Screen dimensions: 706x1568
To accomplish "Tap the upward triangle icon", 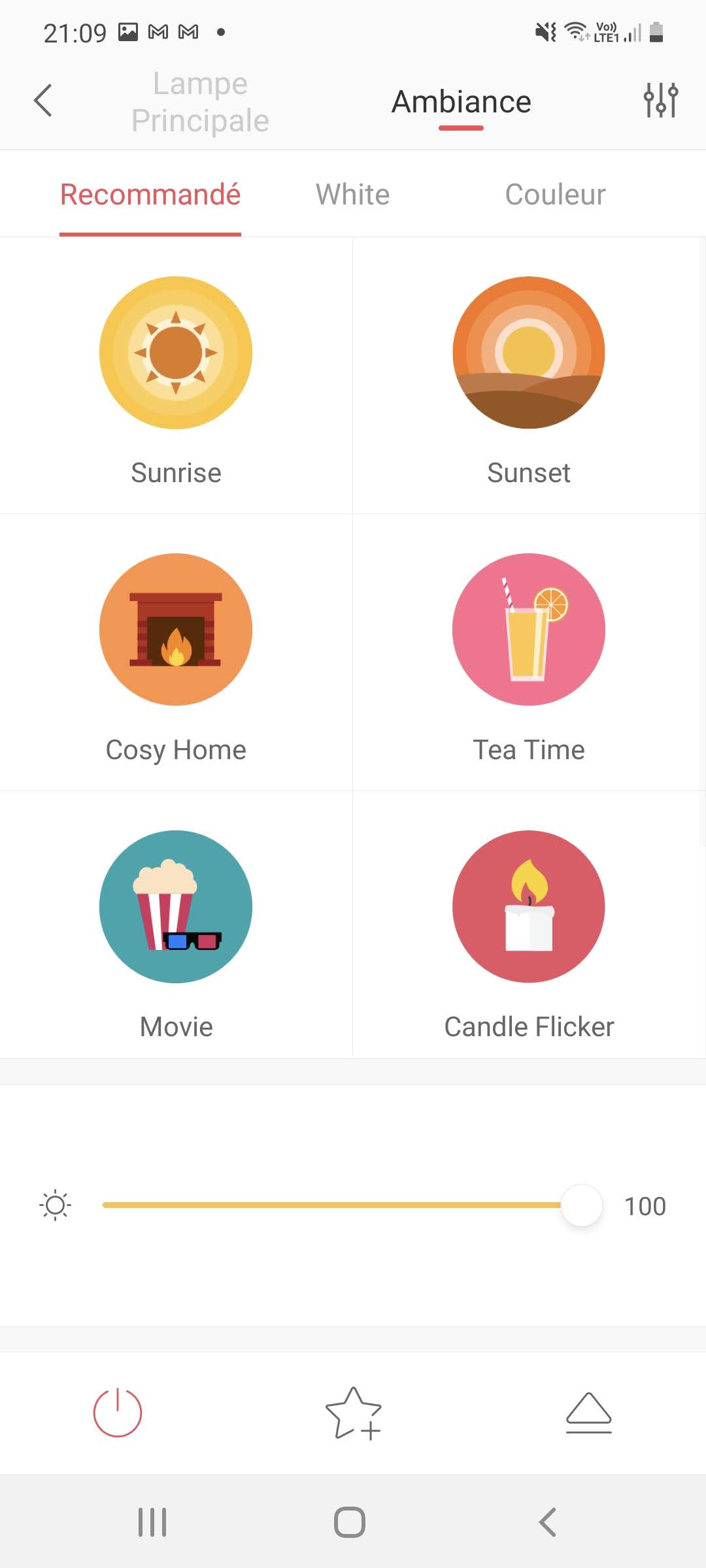I will click(x=588, y=1413).
